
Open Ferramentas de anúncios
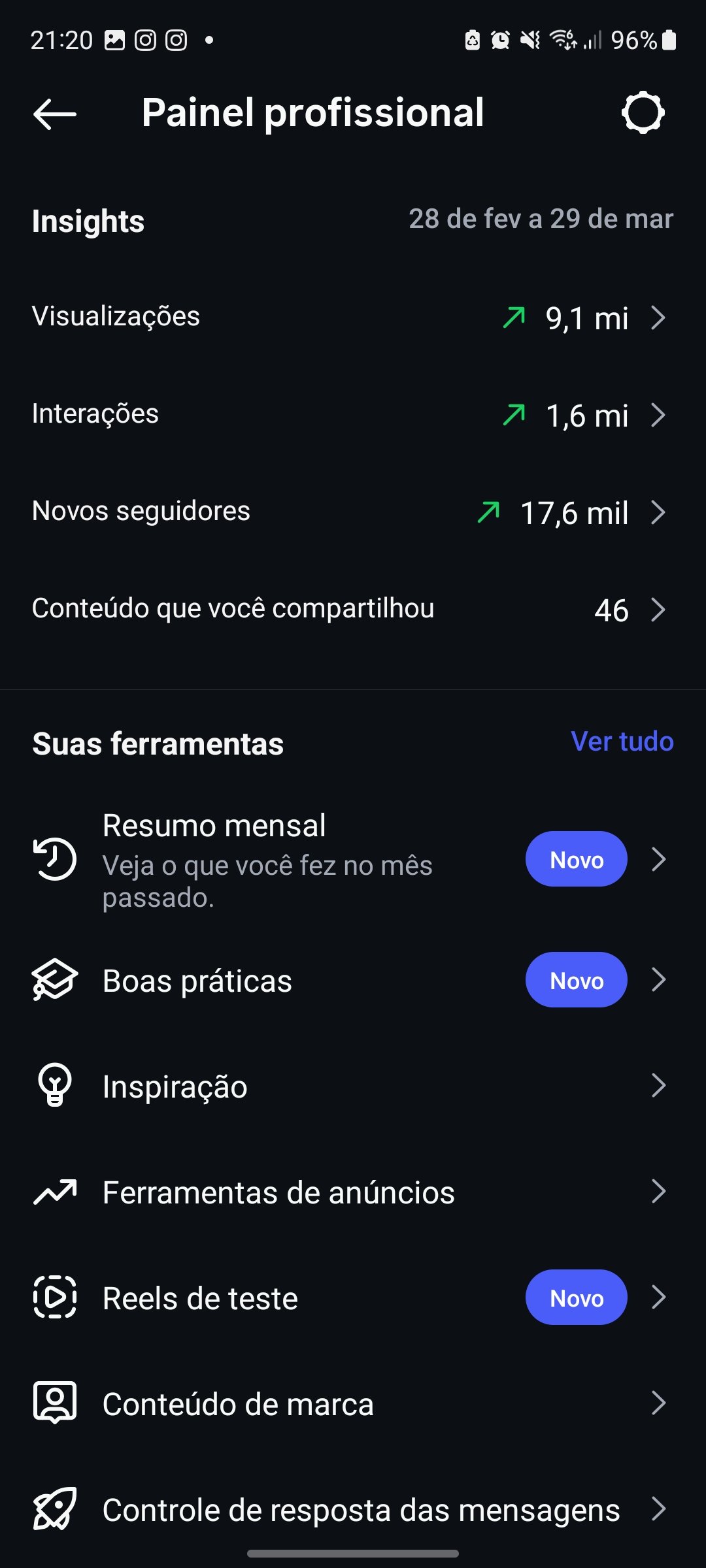pyautogui.click(x=353, y=1192)
